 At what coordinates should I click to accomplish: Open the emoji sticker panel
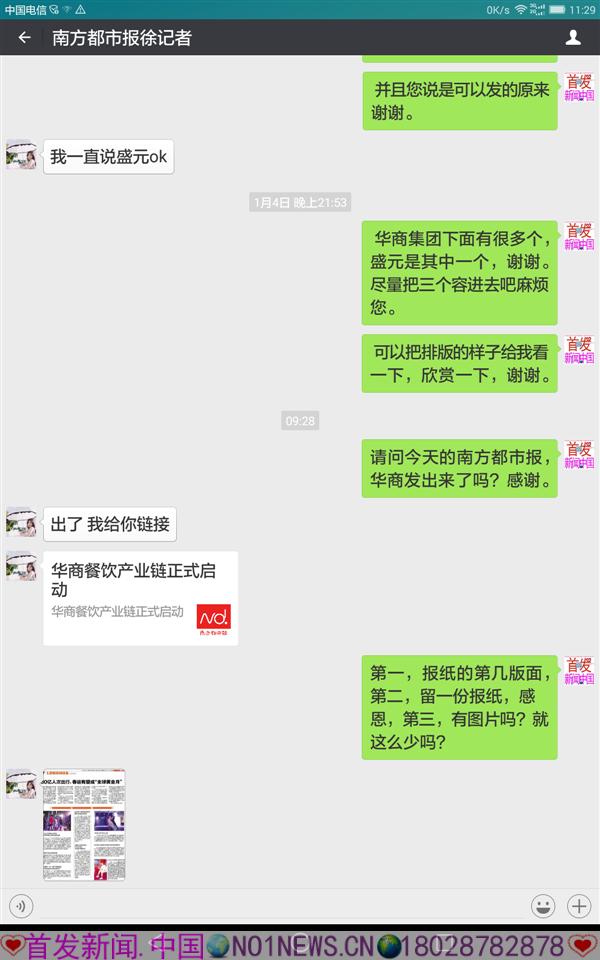543,906
